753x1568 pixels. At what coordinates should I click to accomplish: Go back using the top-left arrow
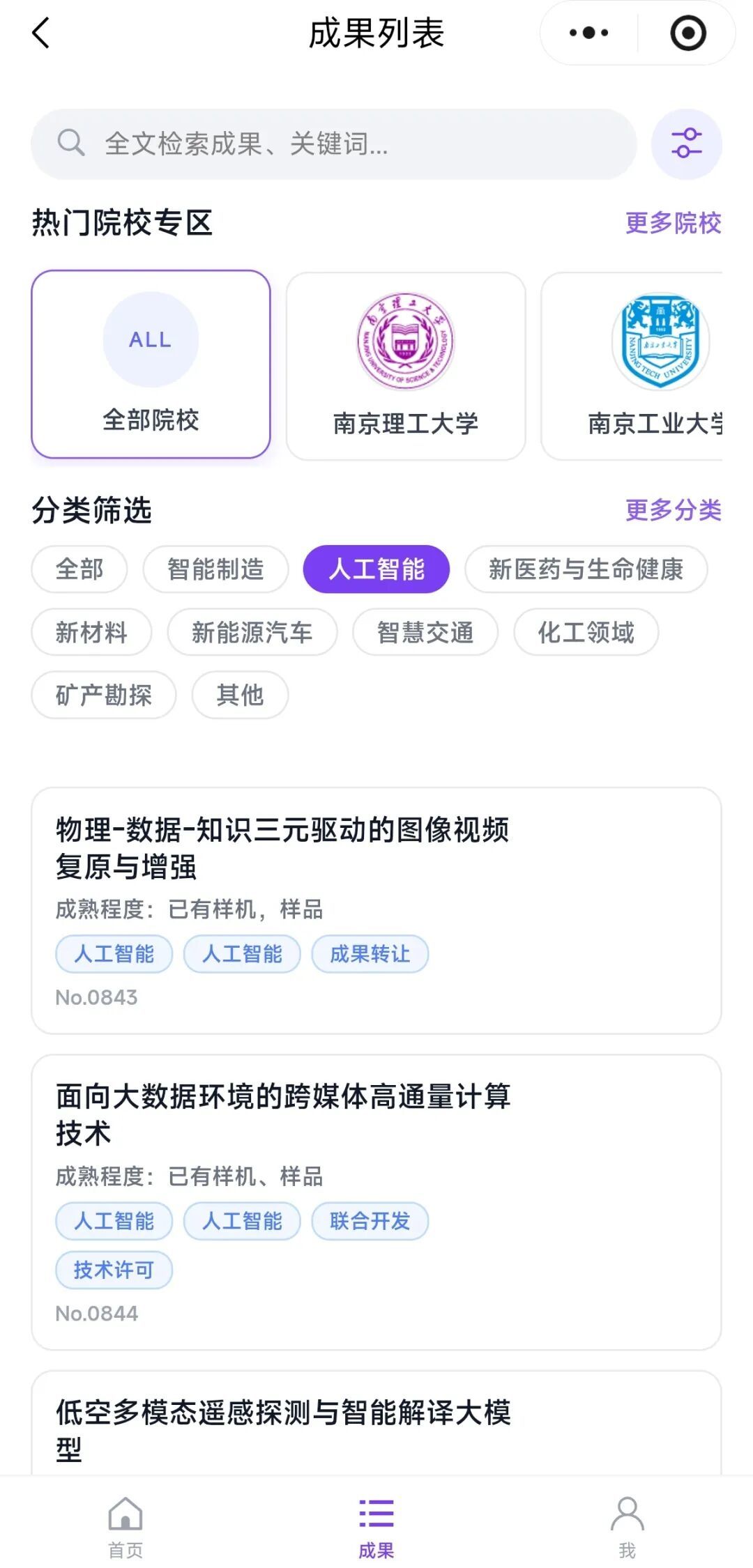pyautogui.click(x=41, y=33)
